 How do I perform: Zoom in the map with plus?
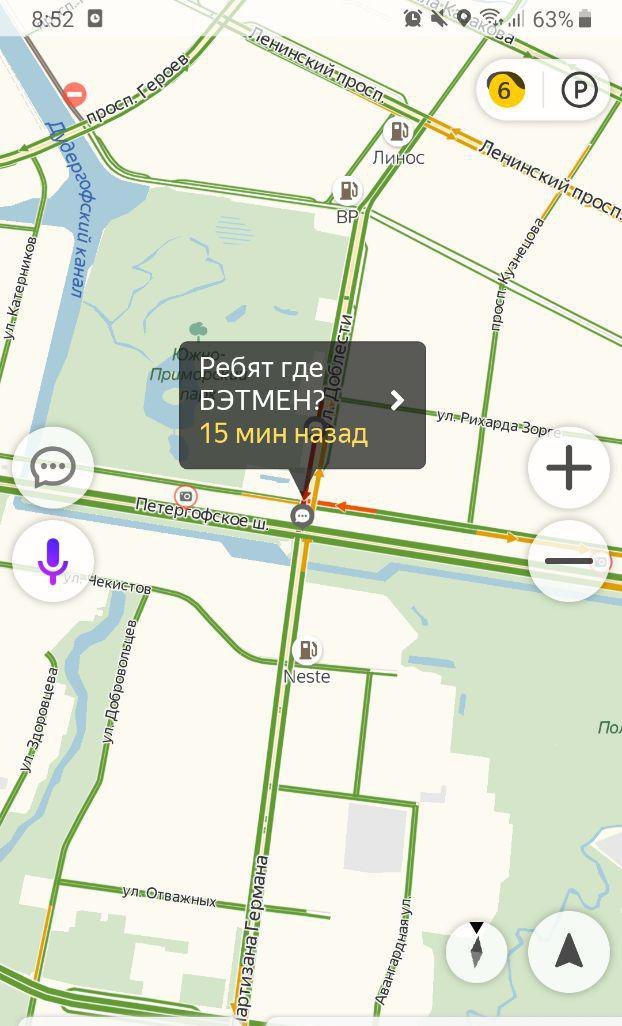568,467
